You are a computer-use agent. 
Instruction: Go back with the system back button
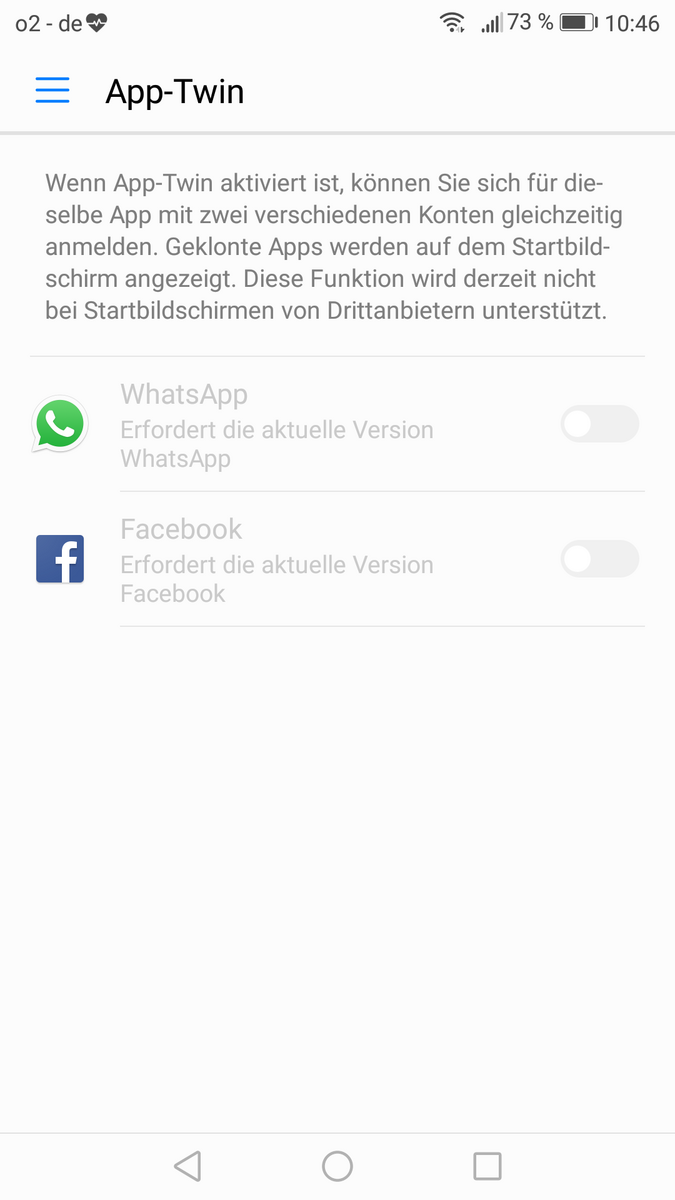tap(187, 1166)
